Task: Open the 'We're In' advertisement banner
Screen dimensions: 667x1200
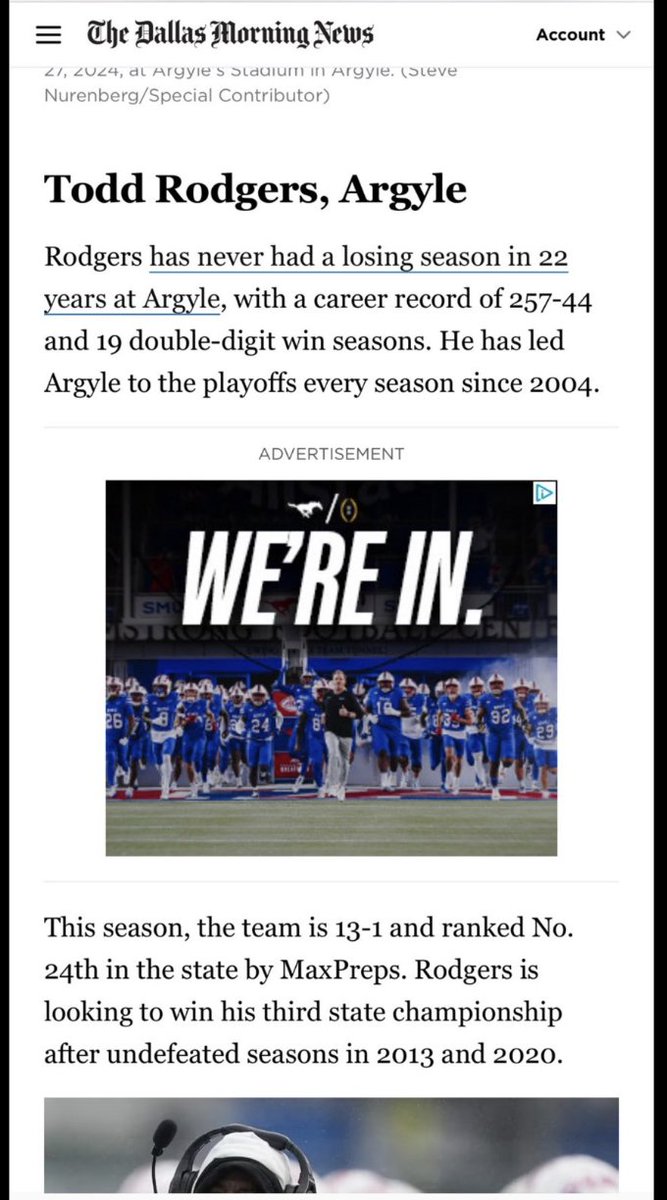Action: click(331, 668)
